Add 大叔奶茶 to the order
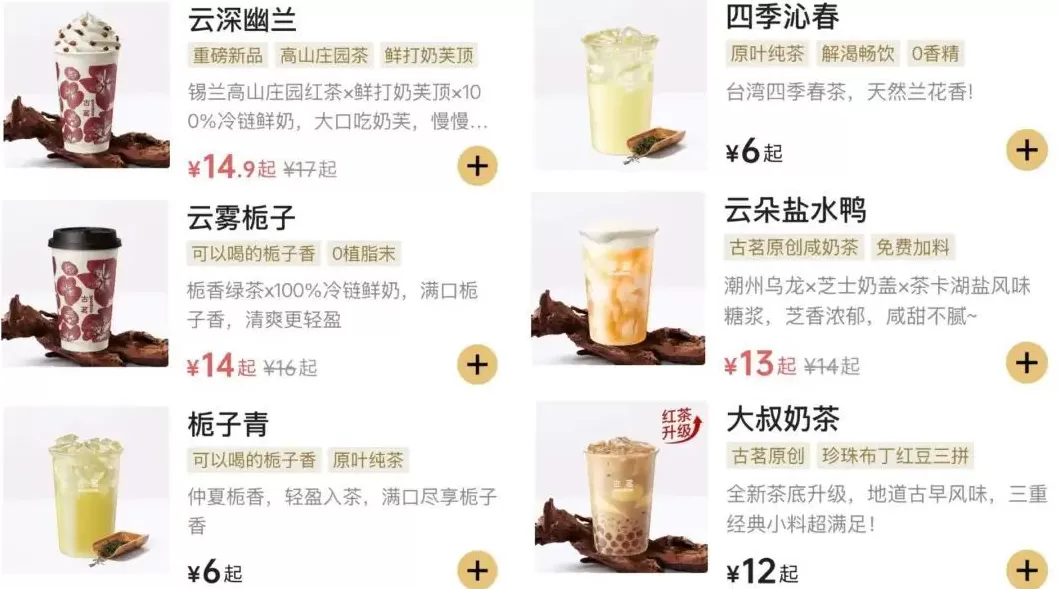 1026,569
